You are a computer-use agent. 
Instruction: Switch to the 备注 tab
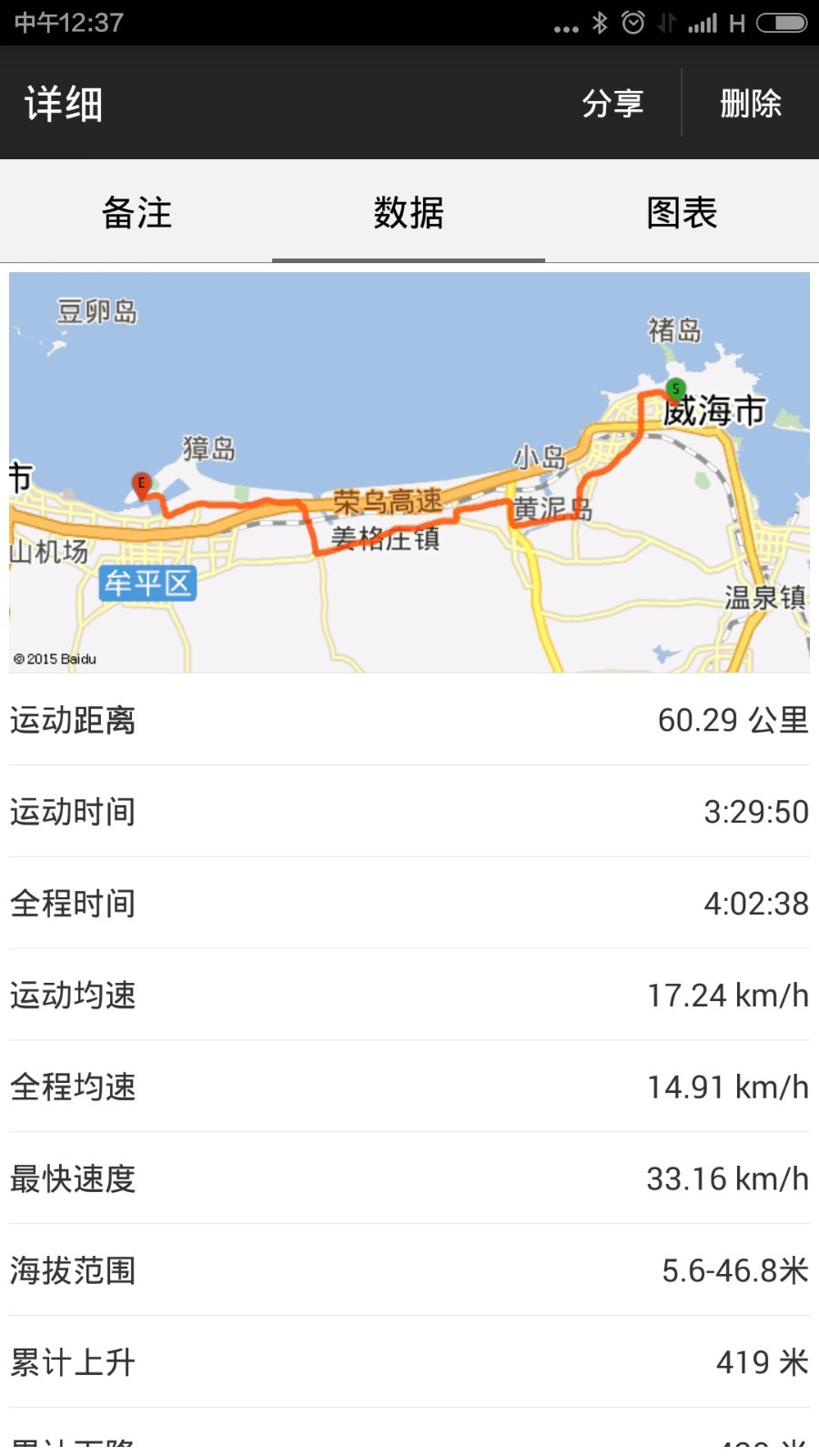tap(136, 213)
